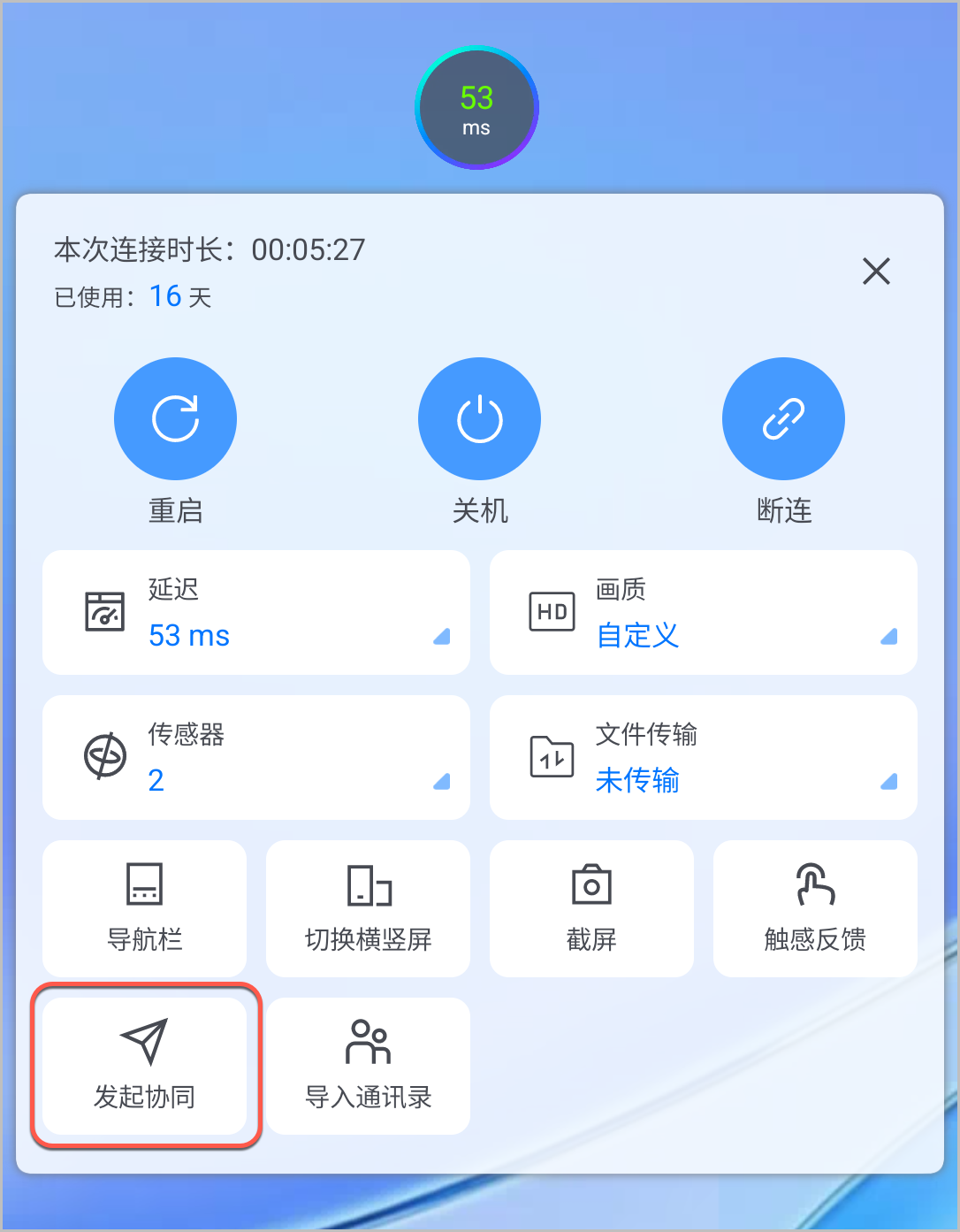Tap the 重启 restart button

point(175,418)
